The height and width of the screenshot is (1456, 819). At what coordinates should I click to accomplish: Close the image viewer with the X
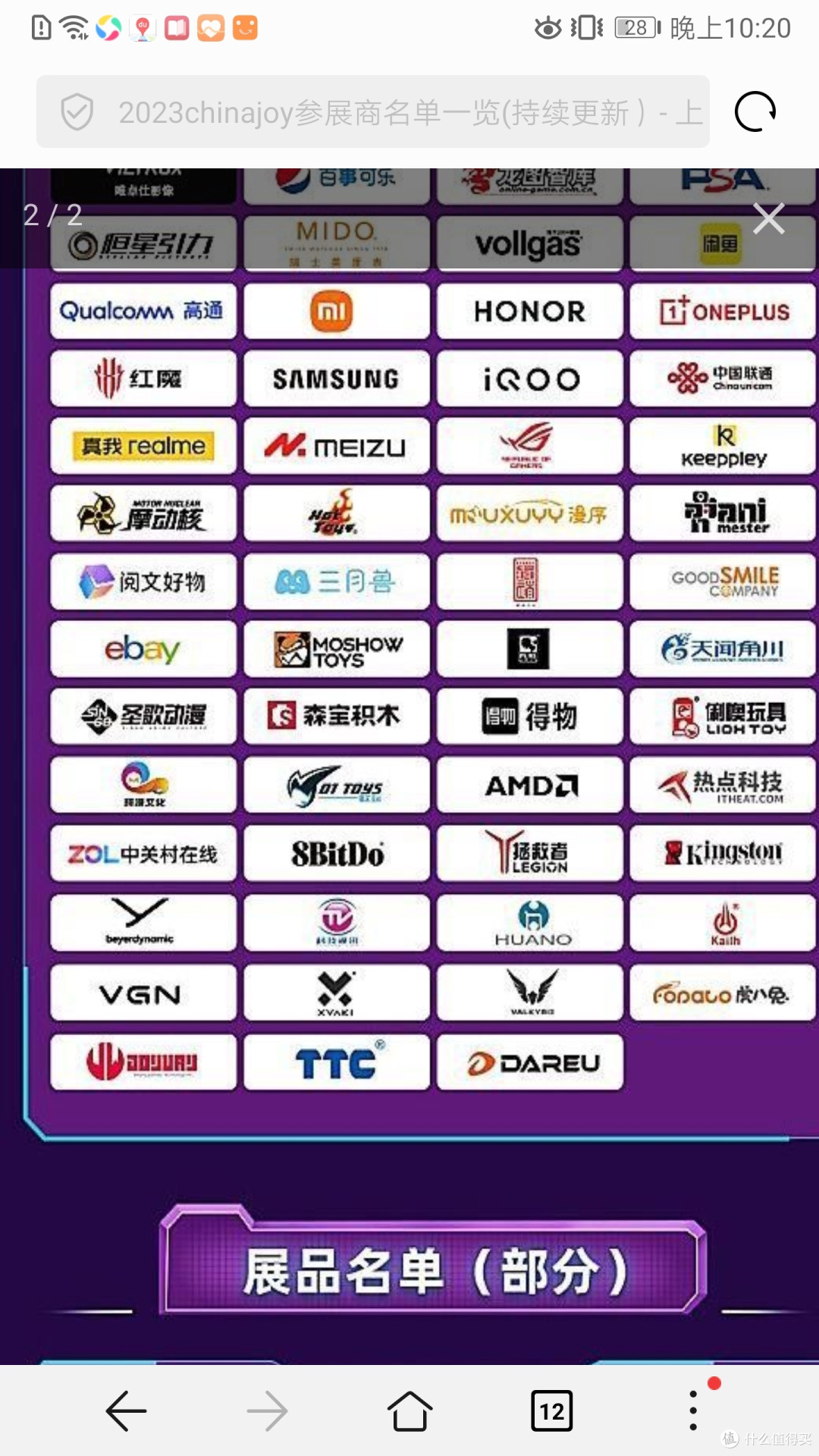point(768,218)
